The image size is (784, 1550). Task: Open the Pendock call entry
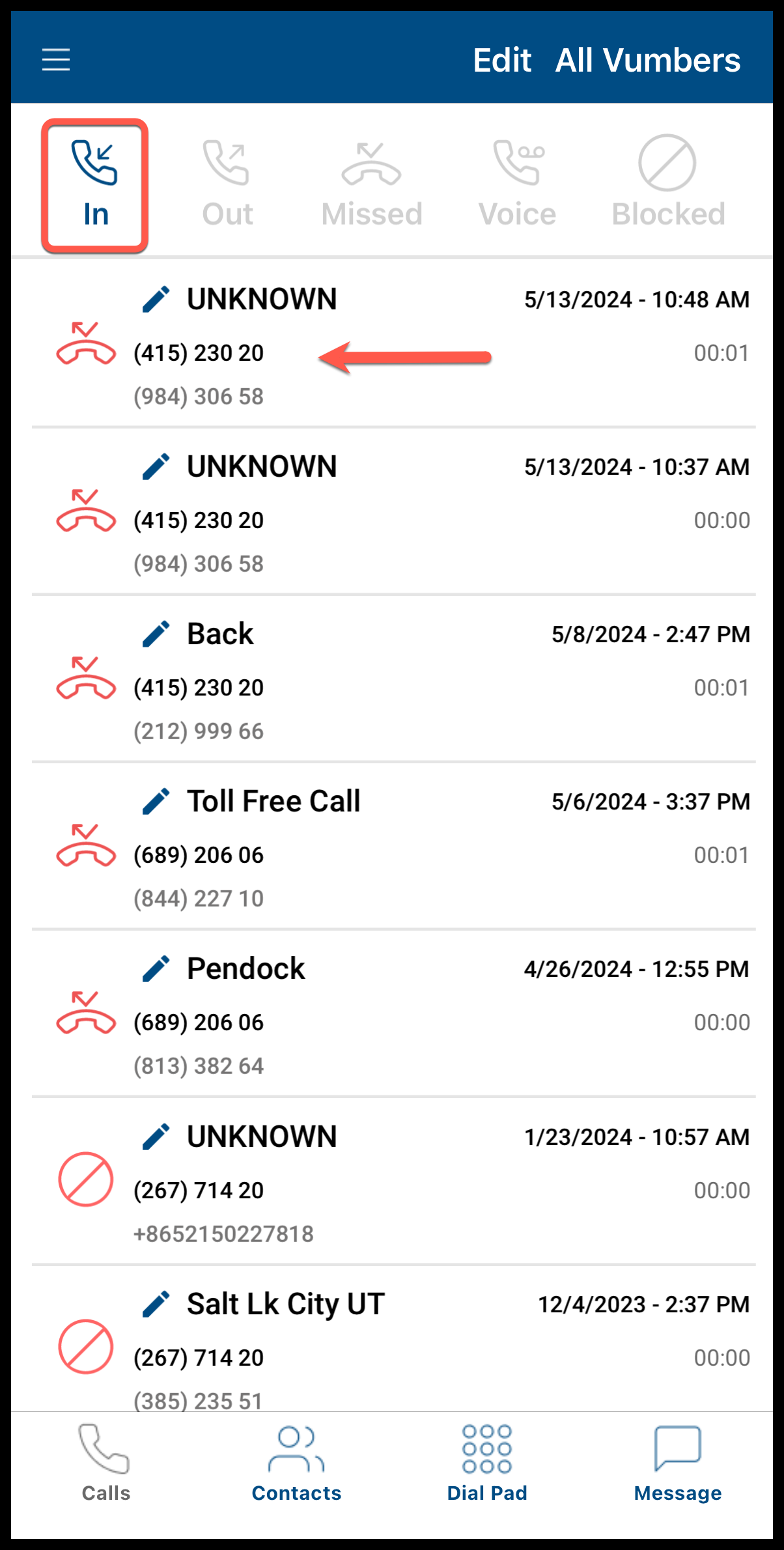pyautogui.click(x=391, y=1016)
